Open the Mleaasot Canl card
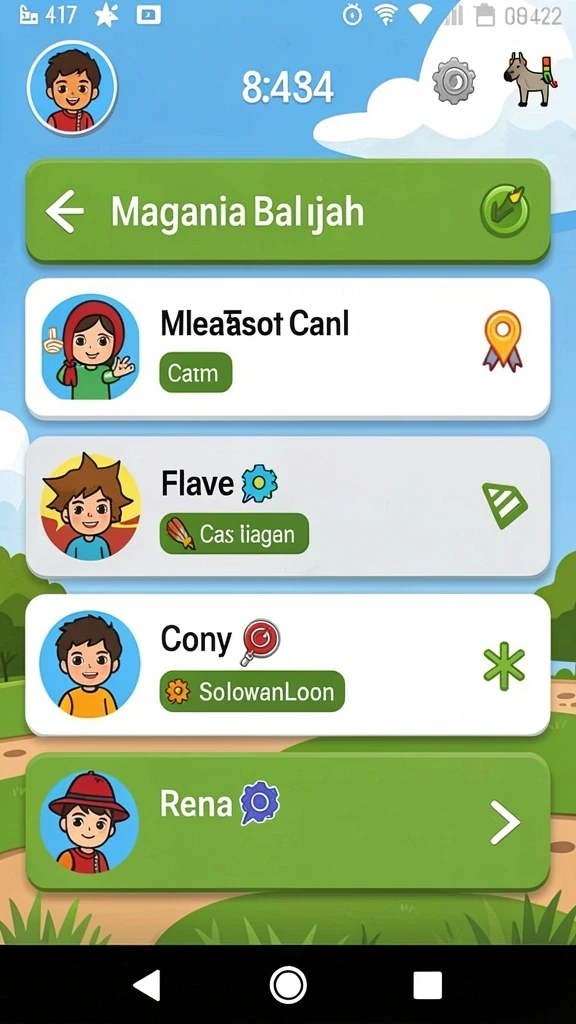576x1024 pixels. pyautogui.click(x=287, y=348)
